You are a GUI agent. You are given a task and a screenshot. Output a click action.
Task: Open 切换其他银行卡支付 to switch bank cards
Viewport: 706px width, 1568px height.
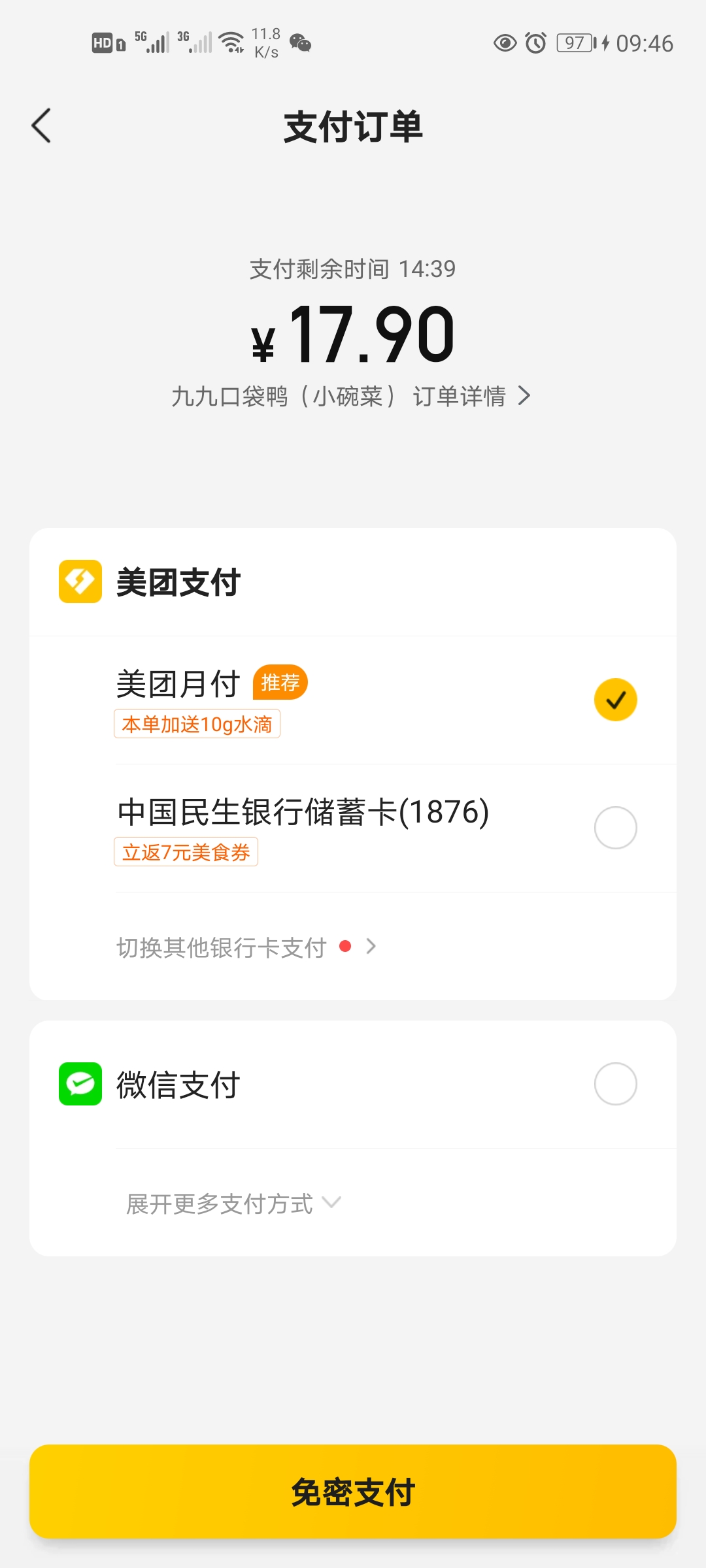pyautogui.click(x=222, y=946)
